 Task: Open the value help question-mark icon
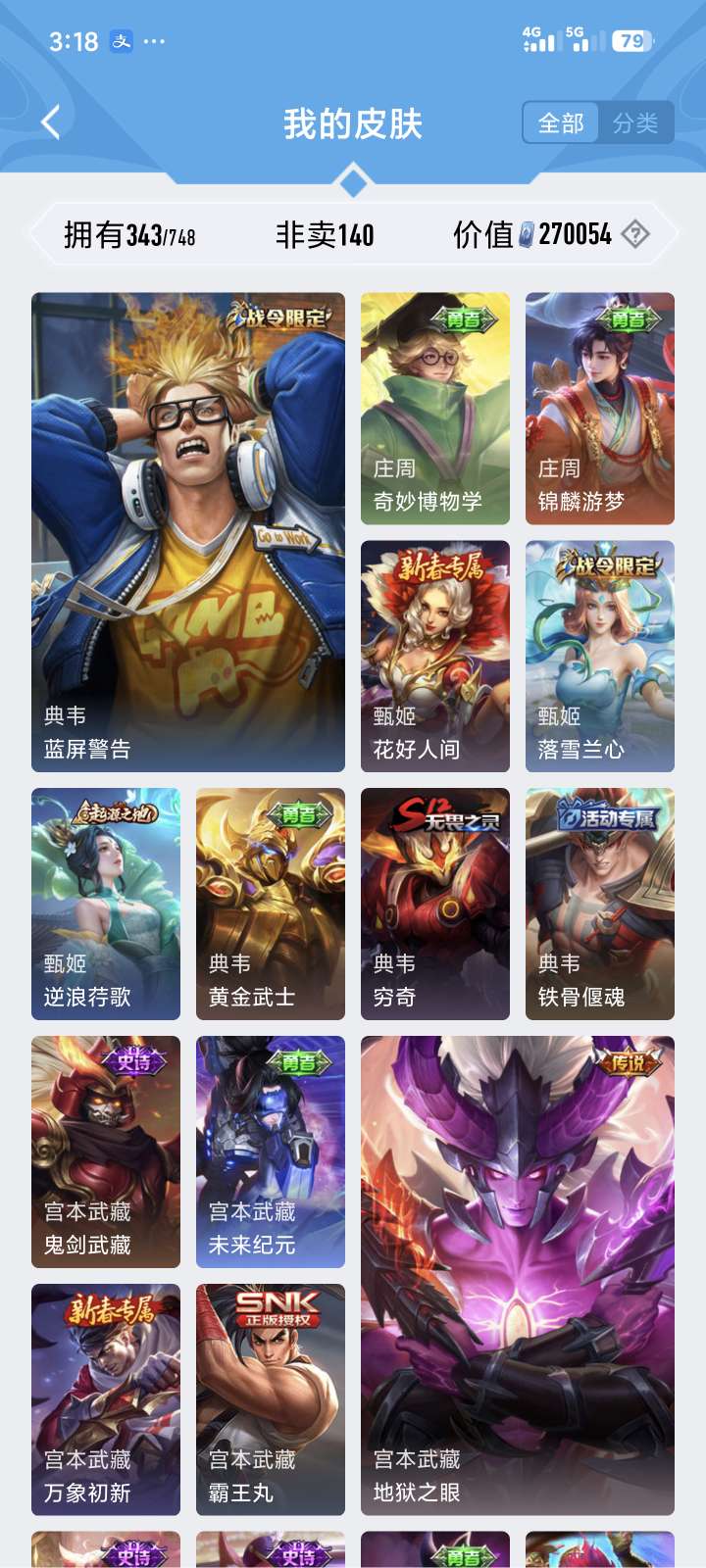[x=635, y=234]
